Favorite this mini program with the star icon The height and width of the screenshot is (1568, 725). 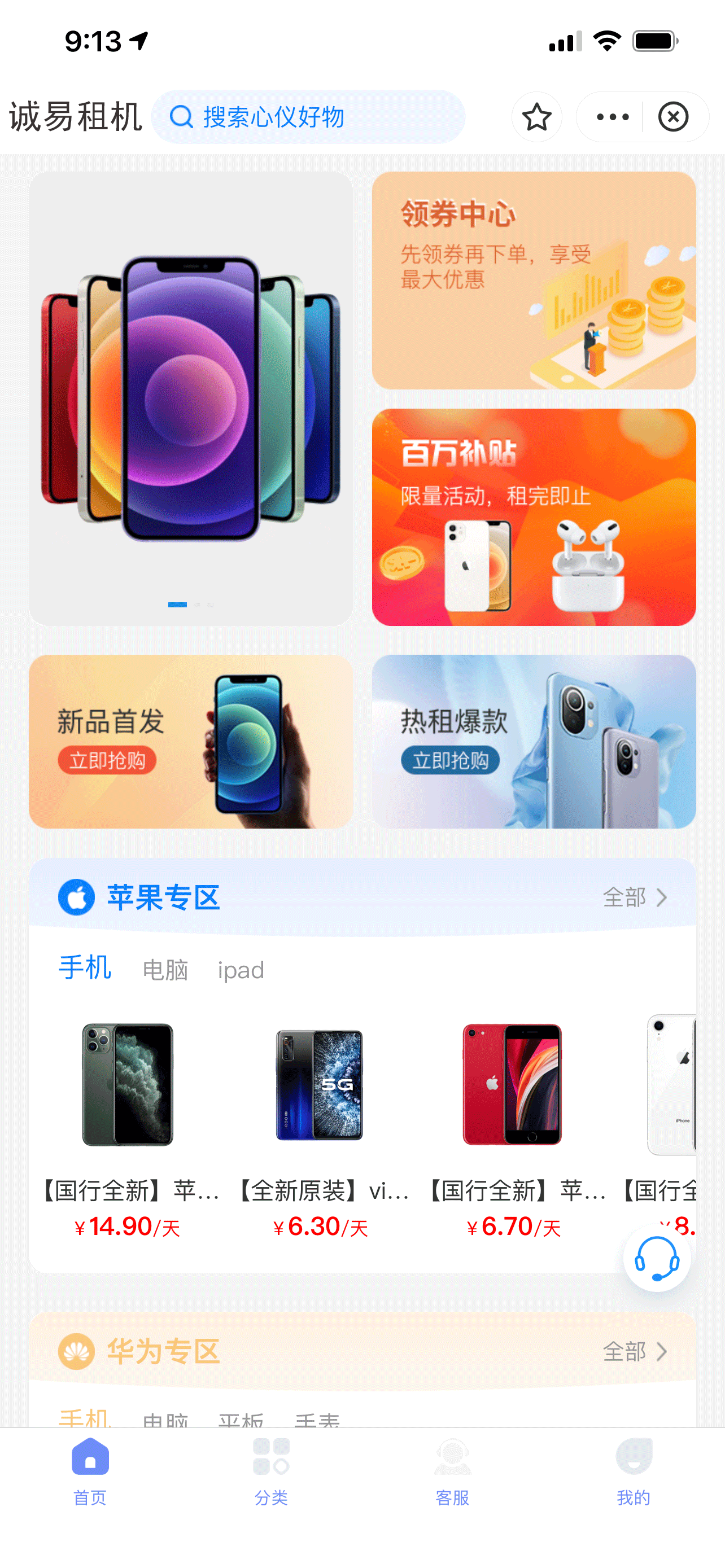click(536, 117)
